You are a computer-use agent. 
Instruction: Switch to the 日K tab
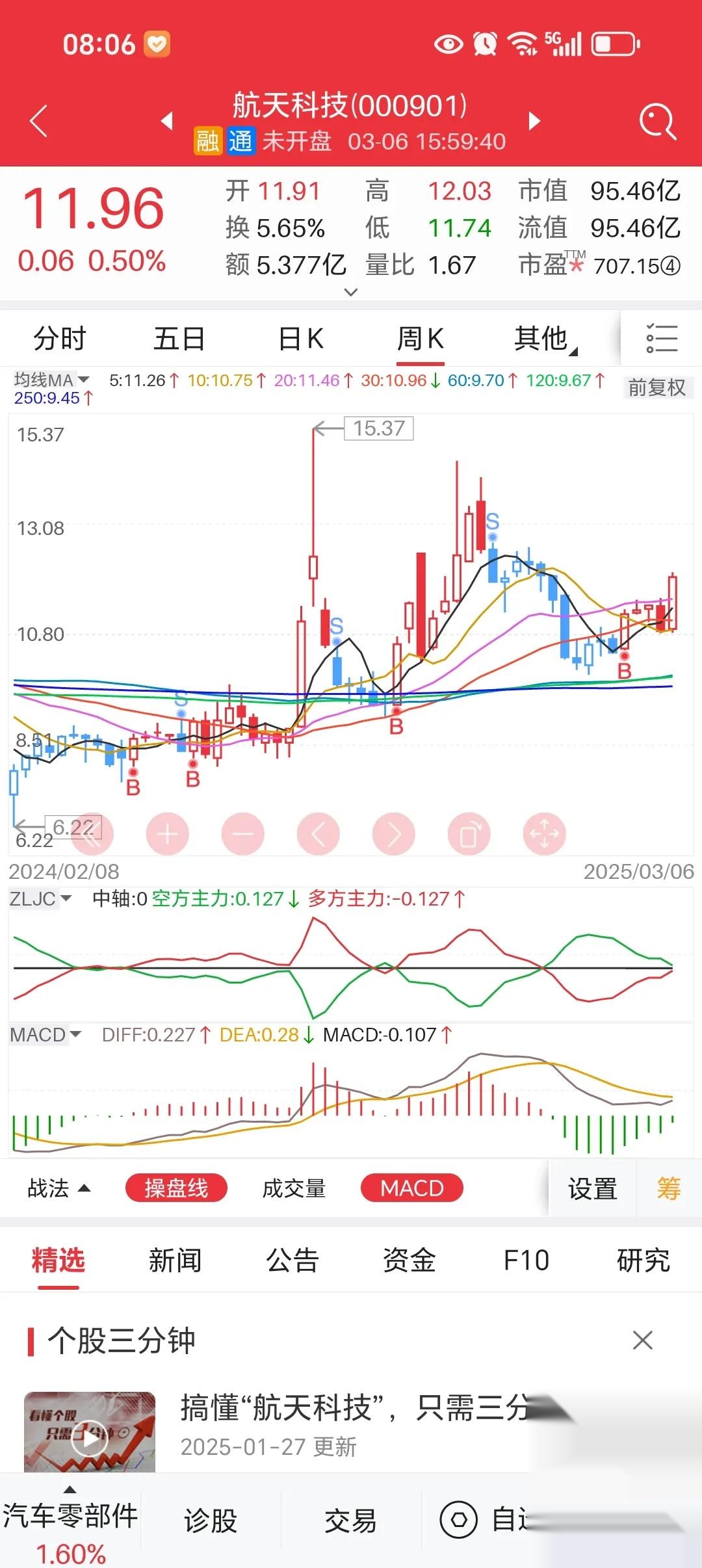tap(299, 339)
